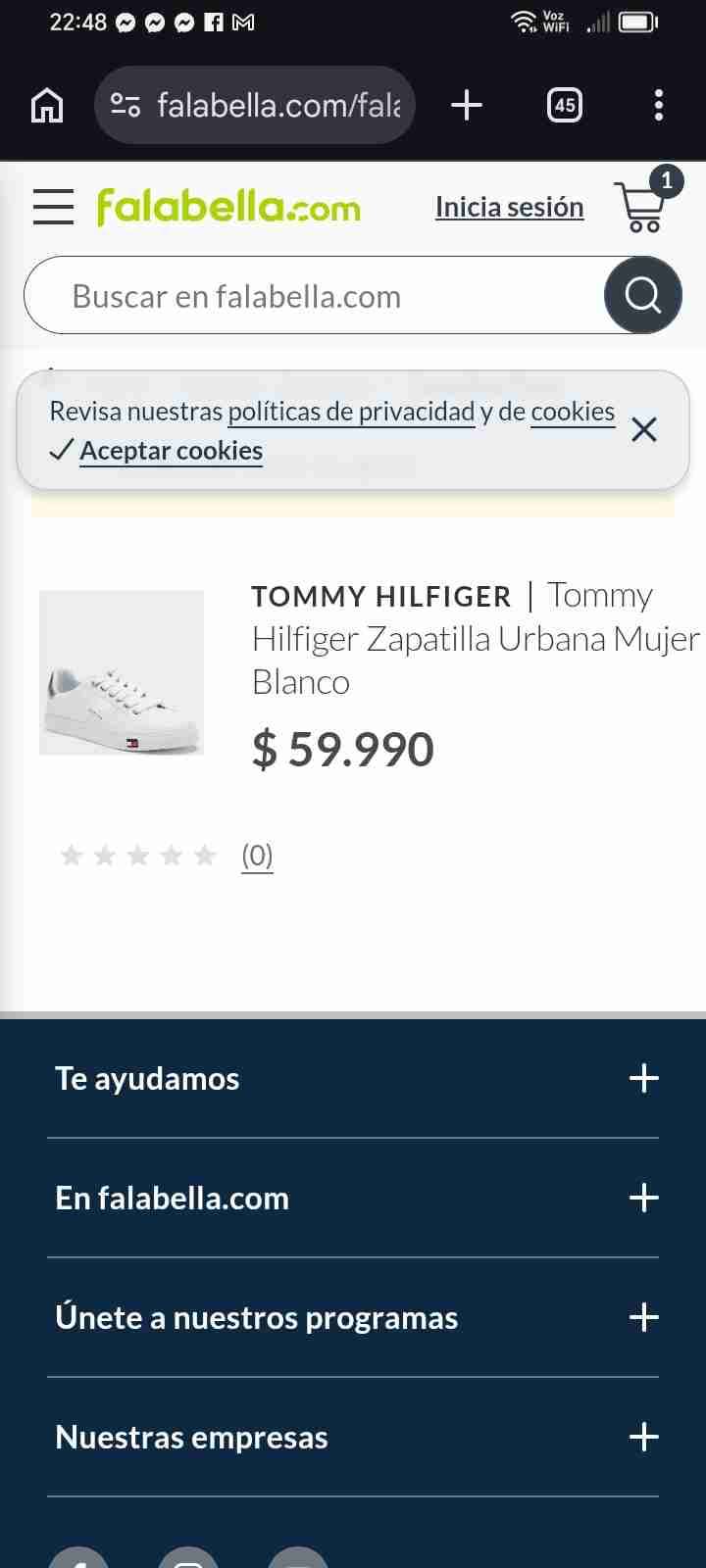Expand the Únete a nuestros programas section
Screen dimensions: 706x1568
click(x=644, y=1317)
